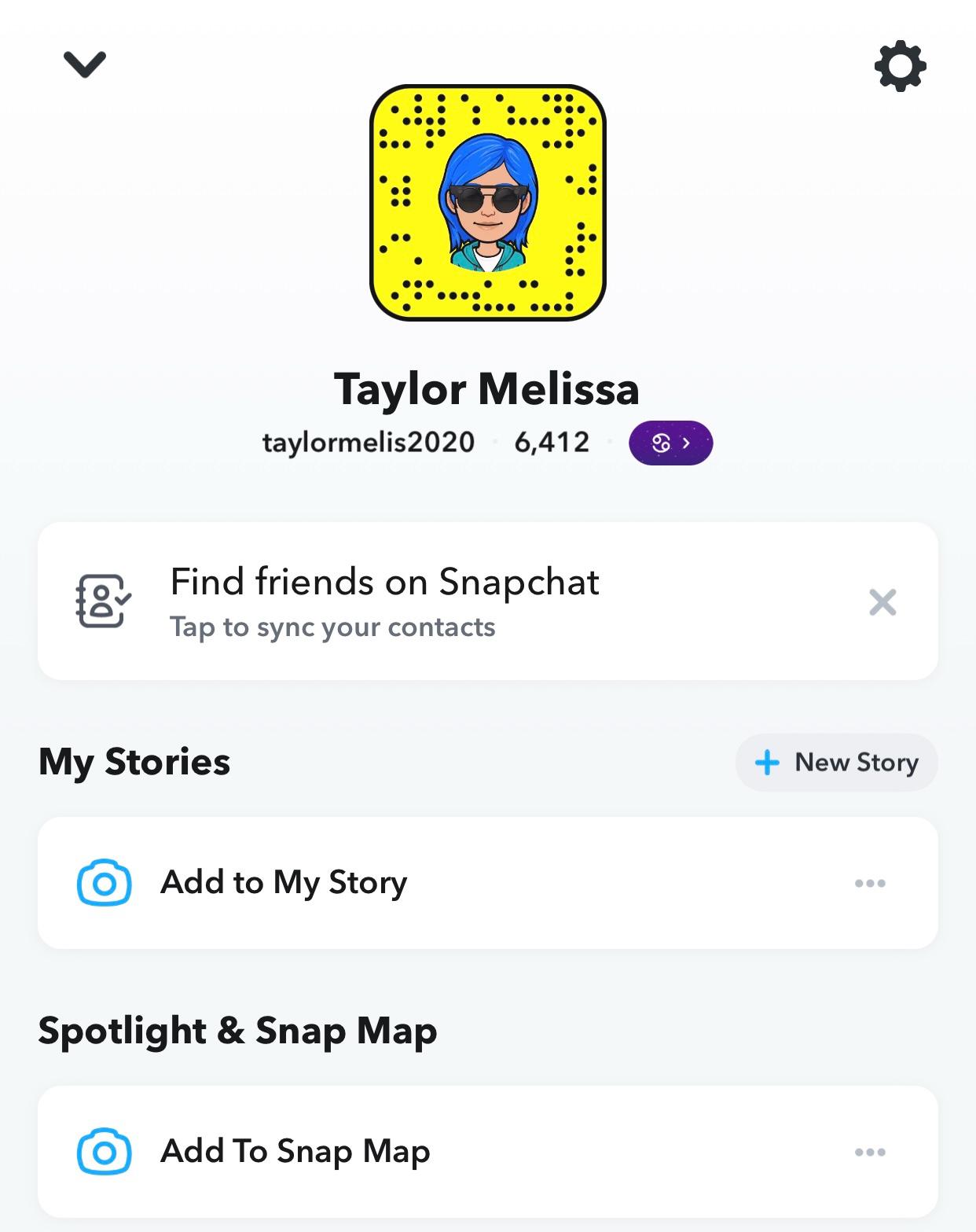
Task: Select Add to My Story
Action: tap(283, 883)
